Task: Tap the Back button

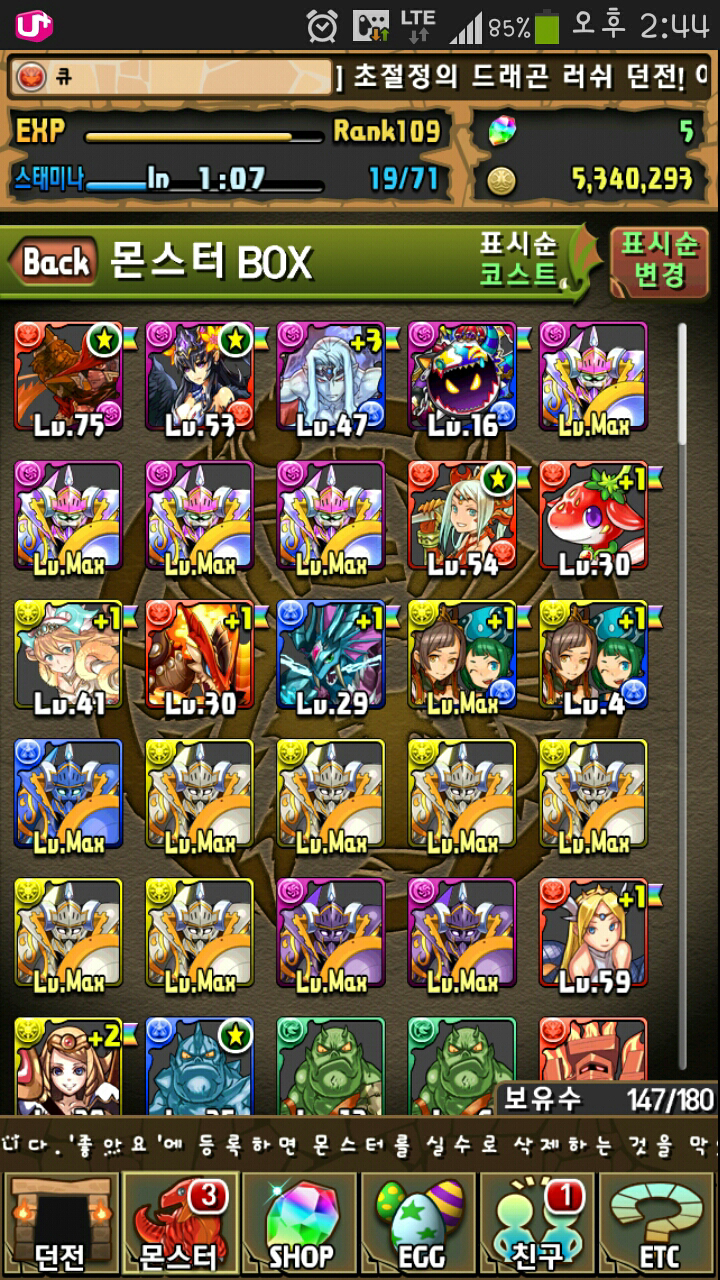Action: coord(56,263)
